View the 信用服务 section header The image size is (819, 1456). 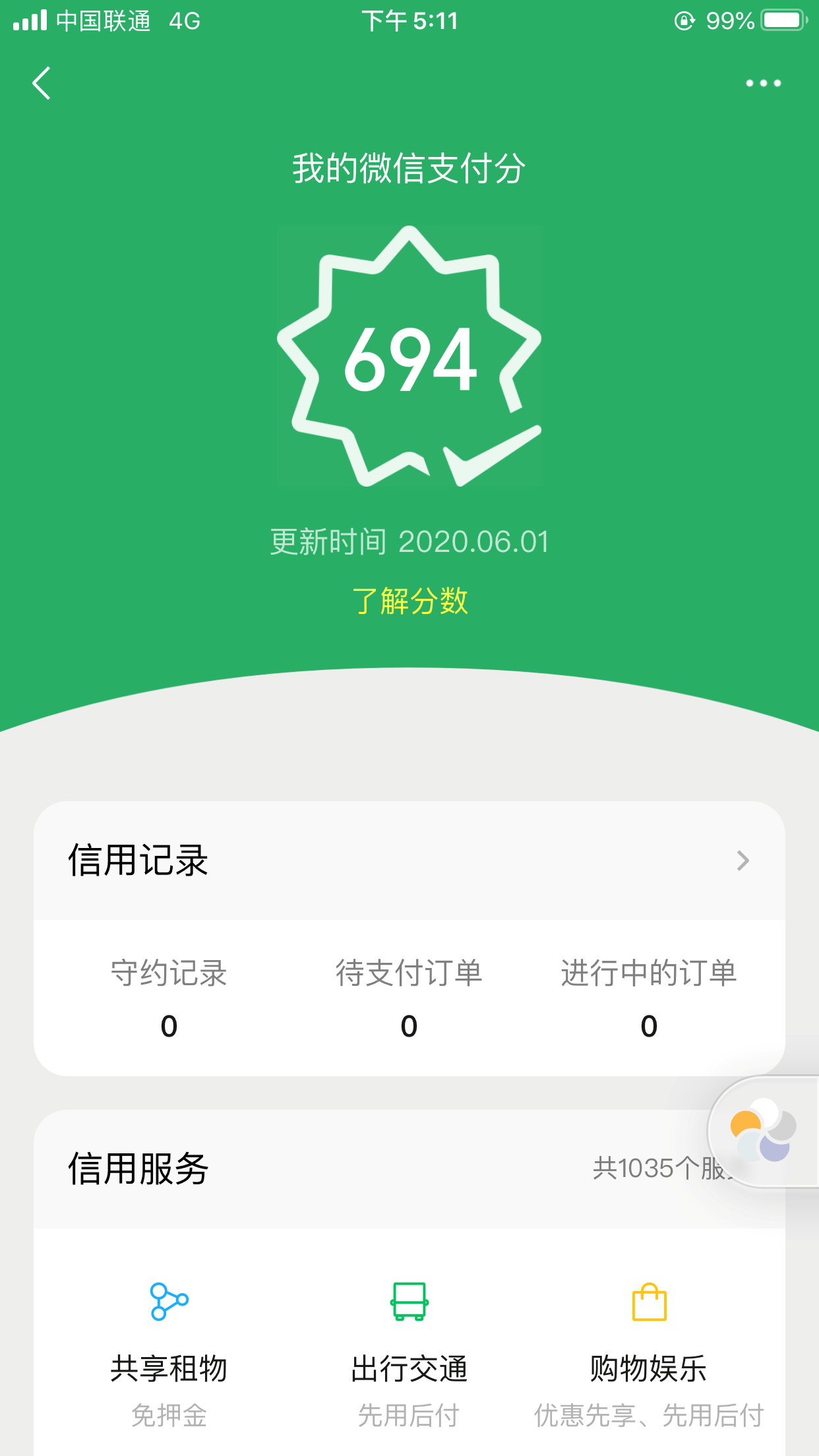(138, 1170)
